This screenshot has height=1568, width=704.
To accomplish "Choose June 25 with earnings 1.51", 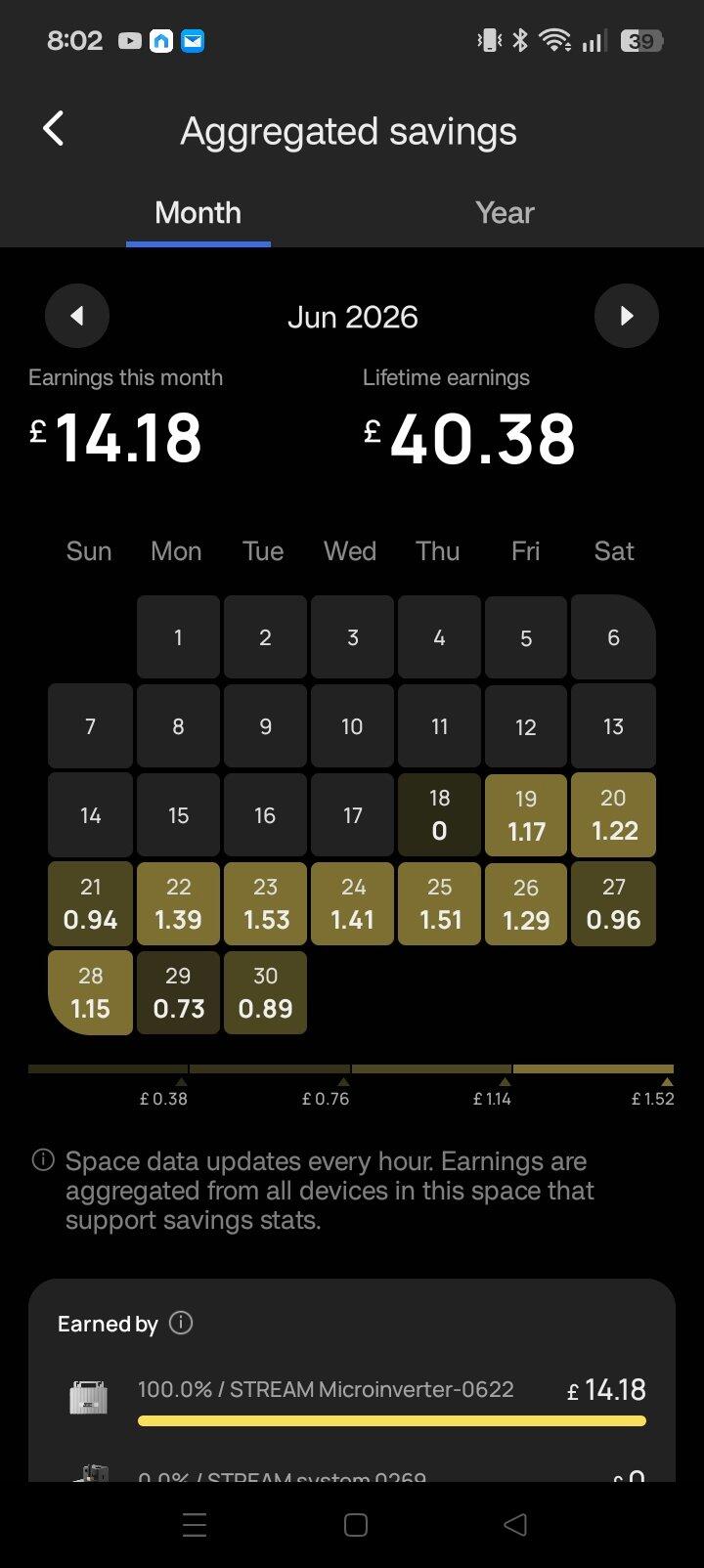I will 439,904.
